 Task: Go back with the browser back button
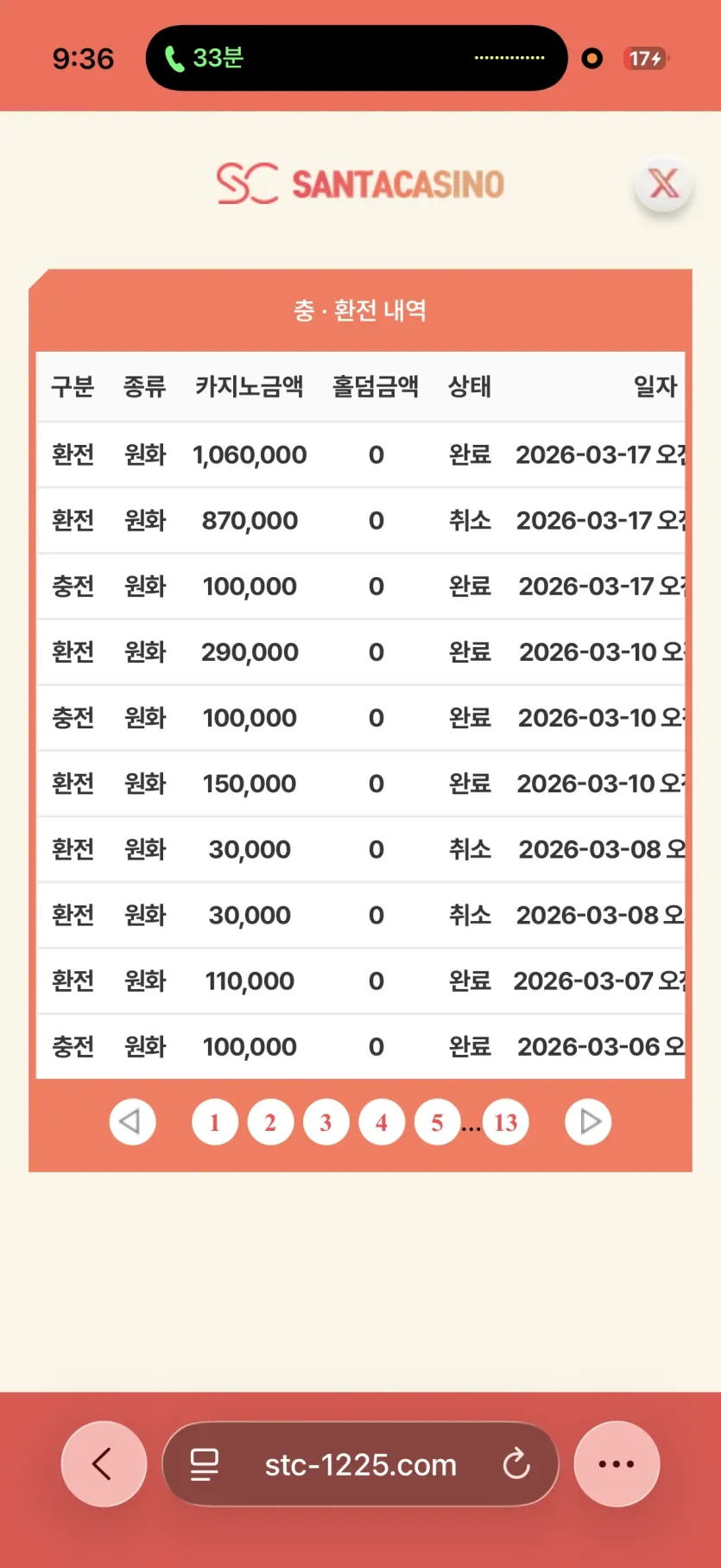click(x=104, y=1464)
